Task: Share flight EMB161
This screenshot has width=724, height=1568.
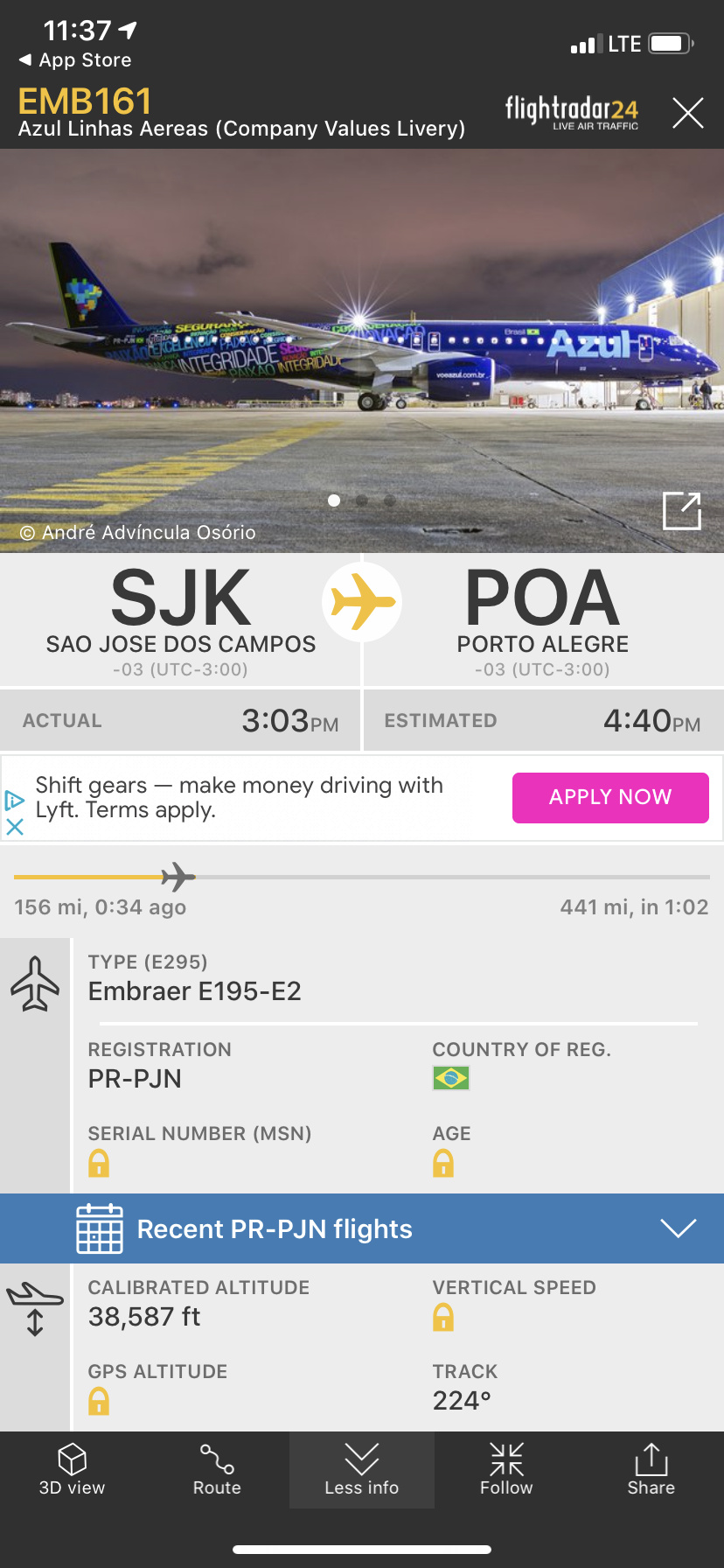Action: click(651, 1470)
